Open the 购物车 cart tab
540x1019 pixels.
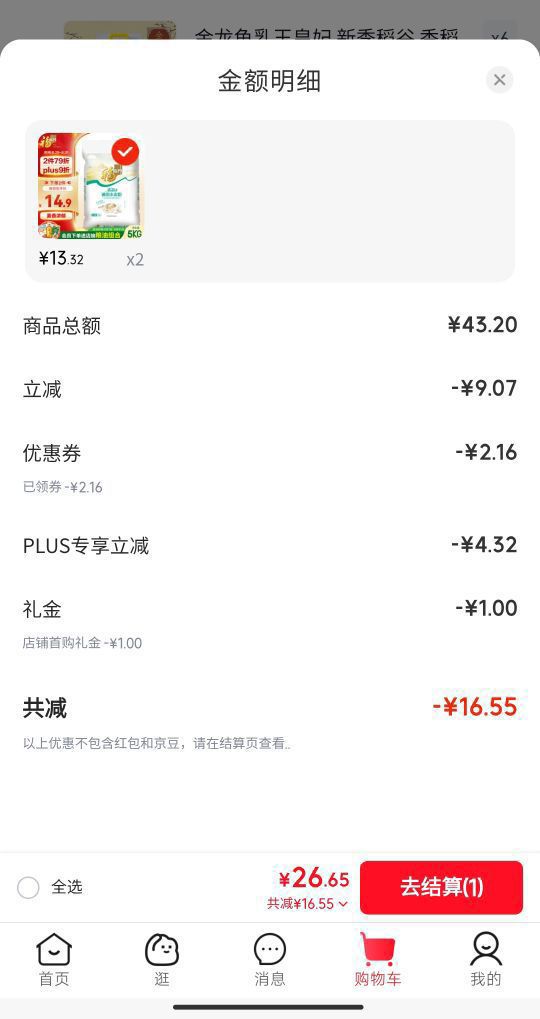pyautogui.click(x=378, y=960)
